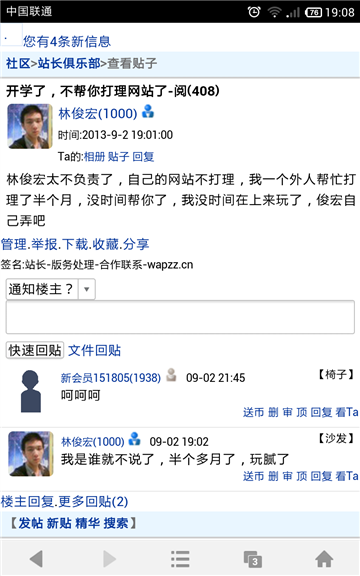Focus the reply text box
Viewport: 360px width, 576px height.
click(180, 317)
